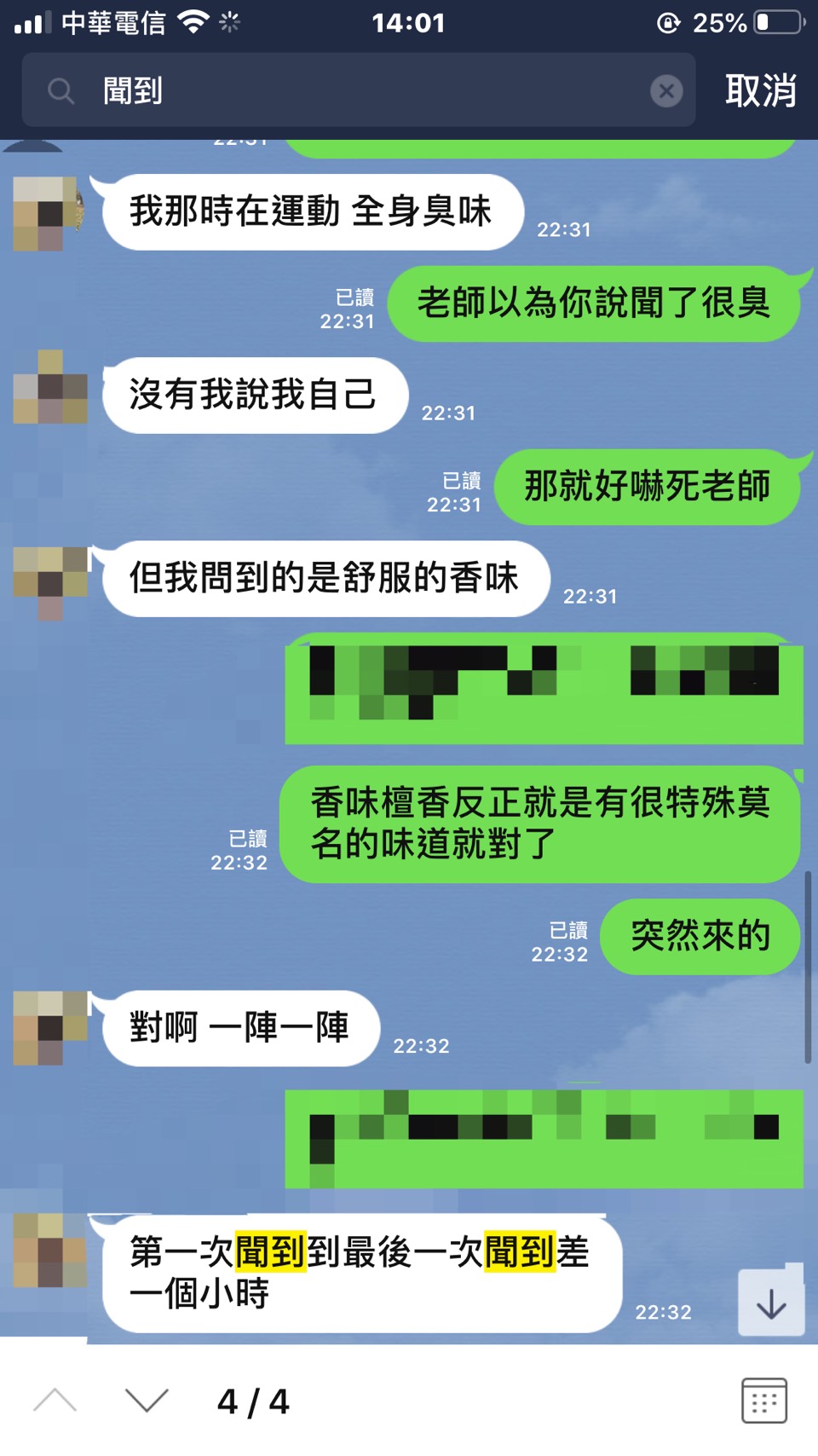This screenshot has height=1456, width=818.
Task: Cancel search with 取消
Action: click(x=761, y=90)
